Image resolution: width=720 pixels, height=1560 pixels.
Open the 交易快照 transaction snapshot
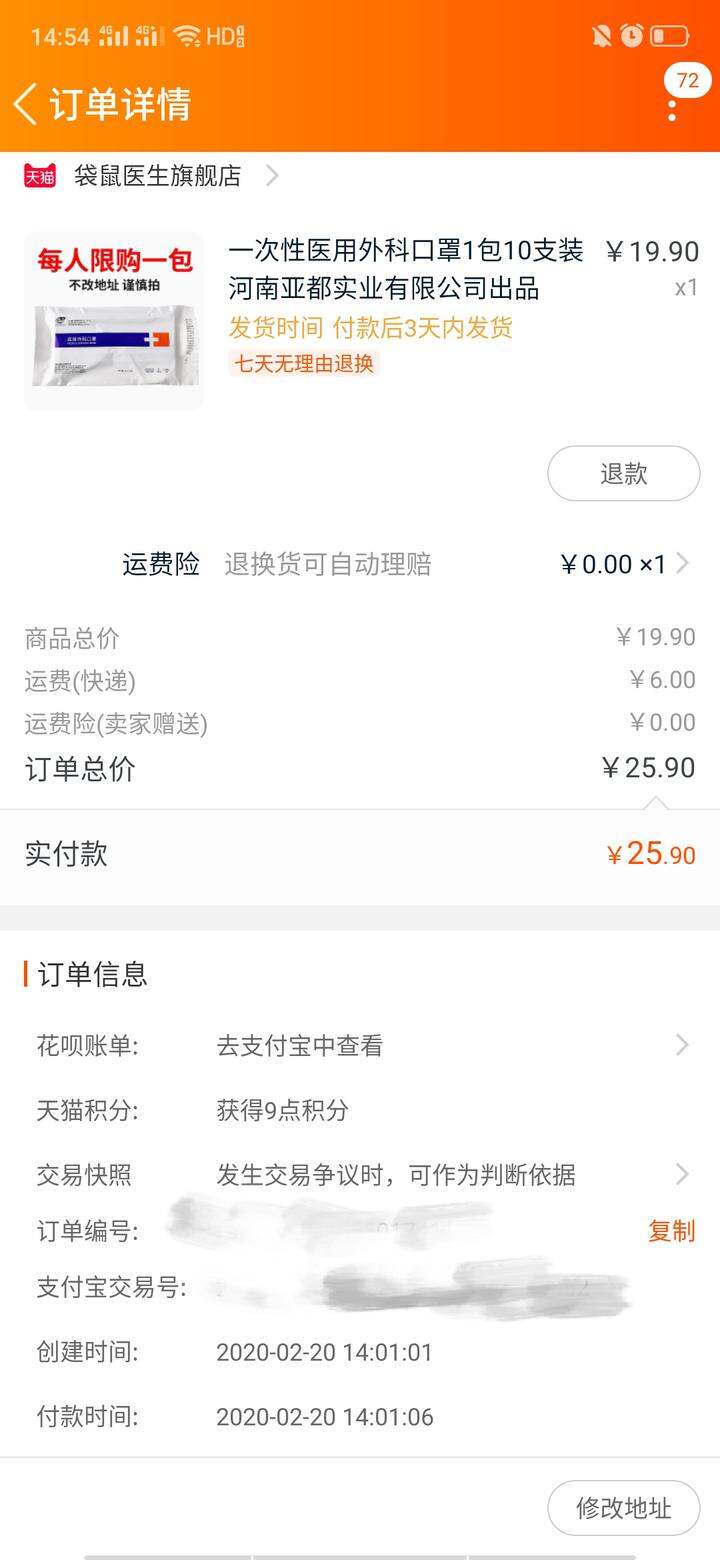pos(360,1174)
